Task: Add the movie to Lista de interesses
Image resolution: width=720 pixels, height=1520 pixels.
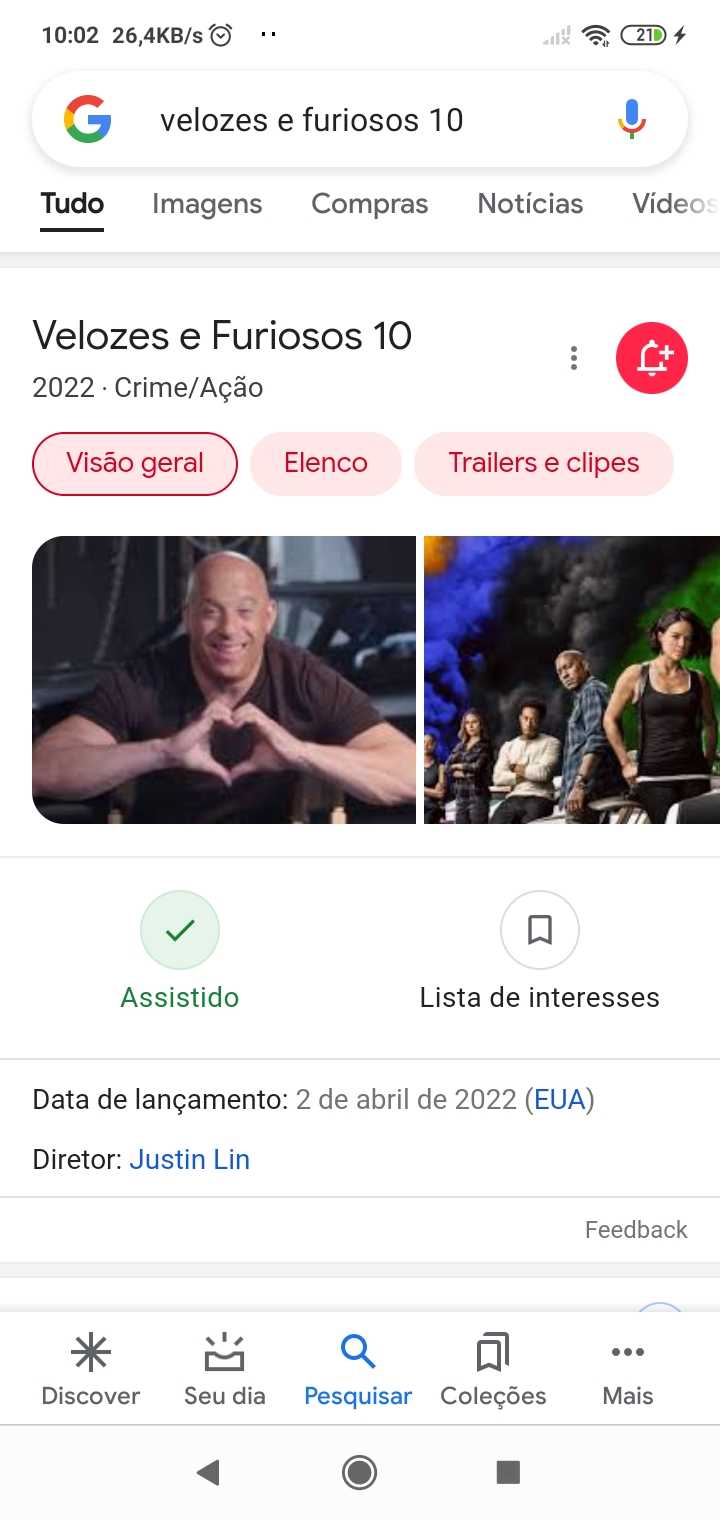Action: click(x=540, y=930)
